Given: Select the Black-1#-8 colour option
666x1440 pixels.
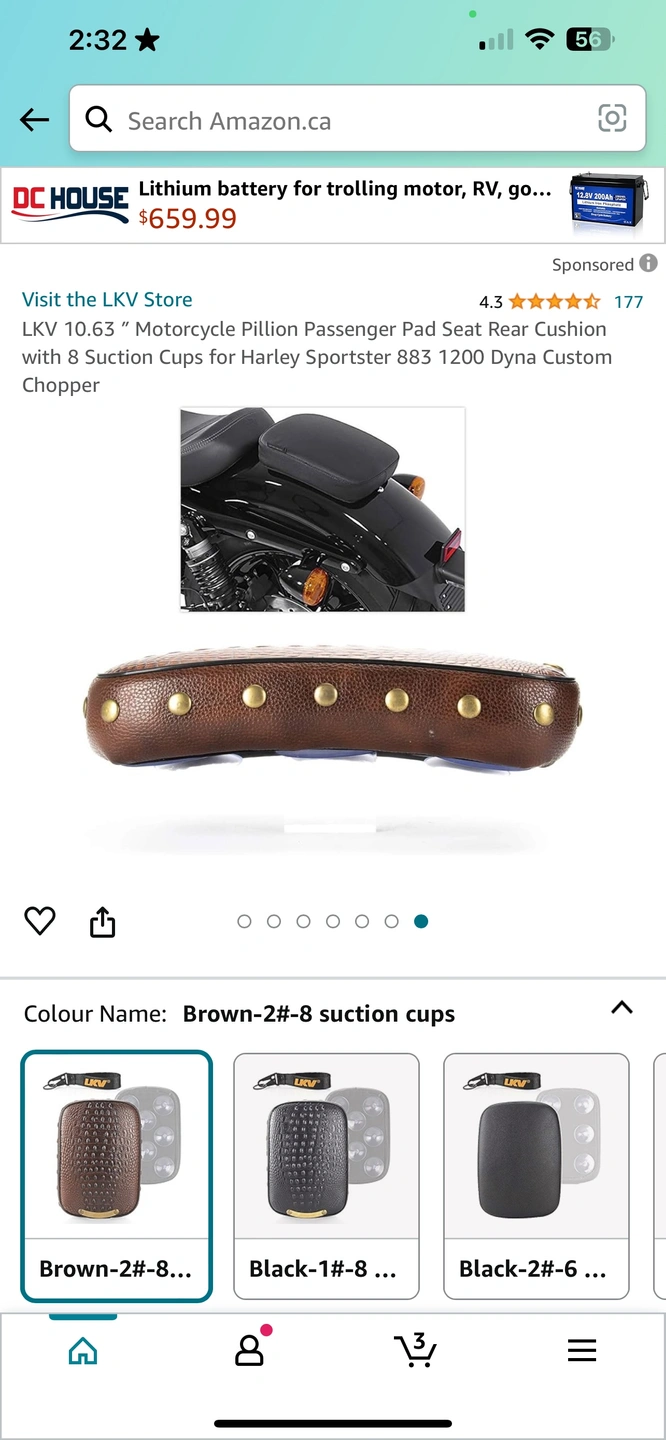Looking at the screenshot, I should pyautogui.click(x=326, y=1176).
